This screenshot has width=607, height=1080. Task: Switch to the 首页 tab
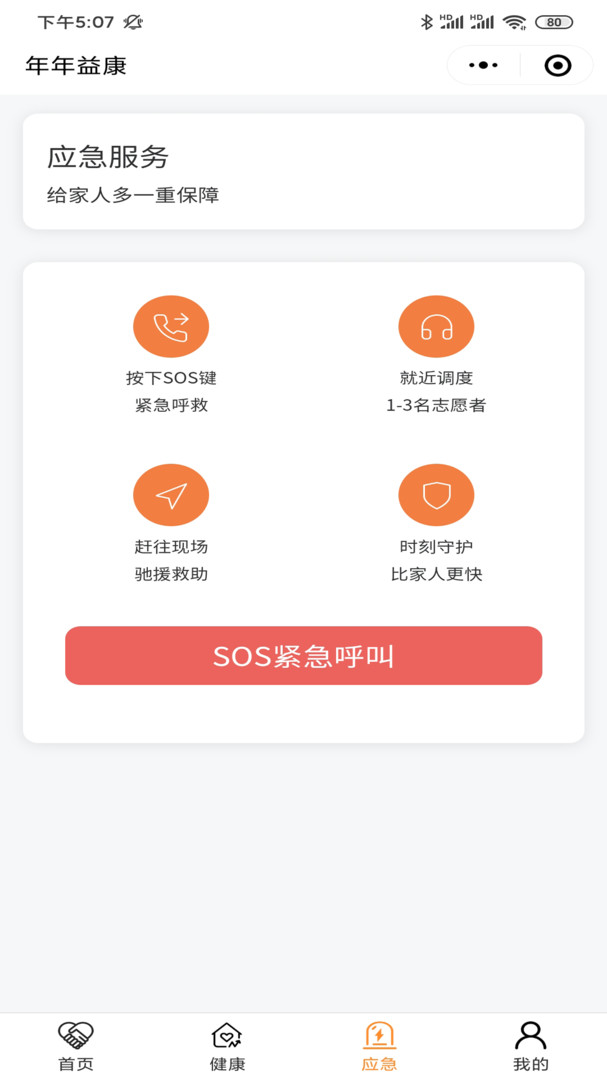click(76, 1045)
